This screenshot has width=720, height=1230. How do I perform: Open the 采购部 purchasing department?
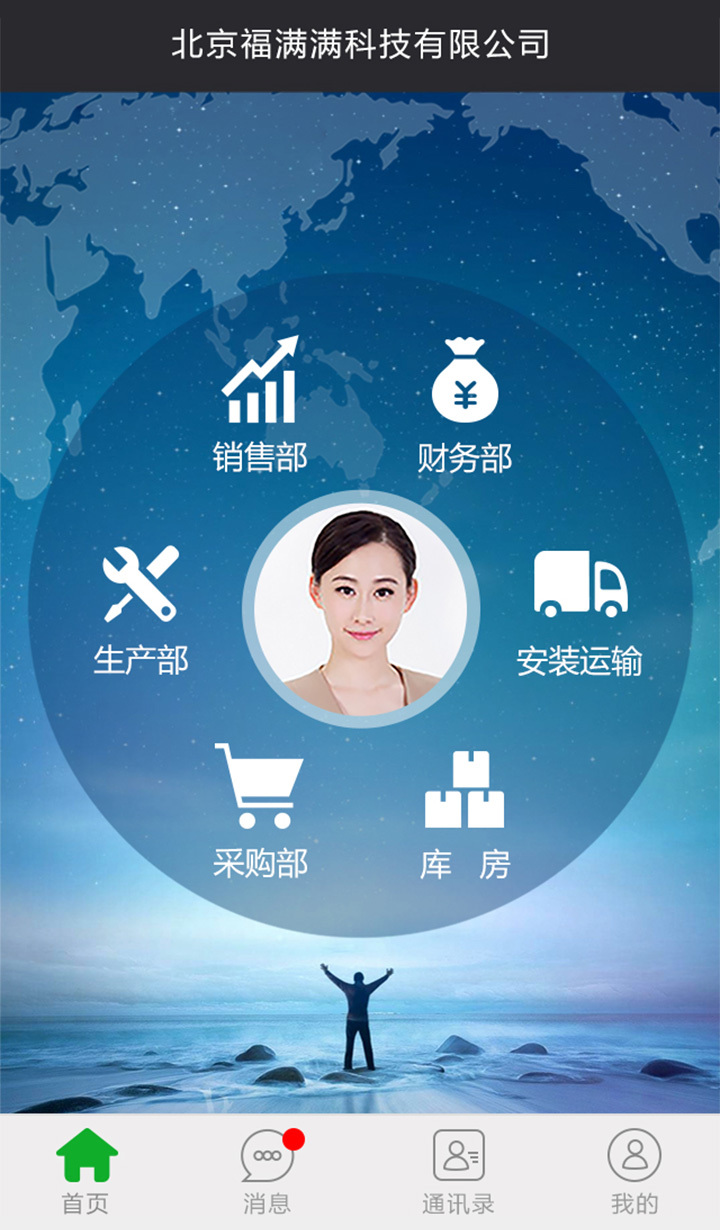click(260, 810)
